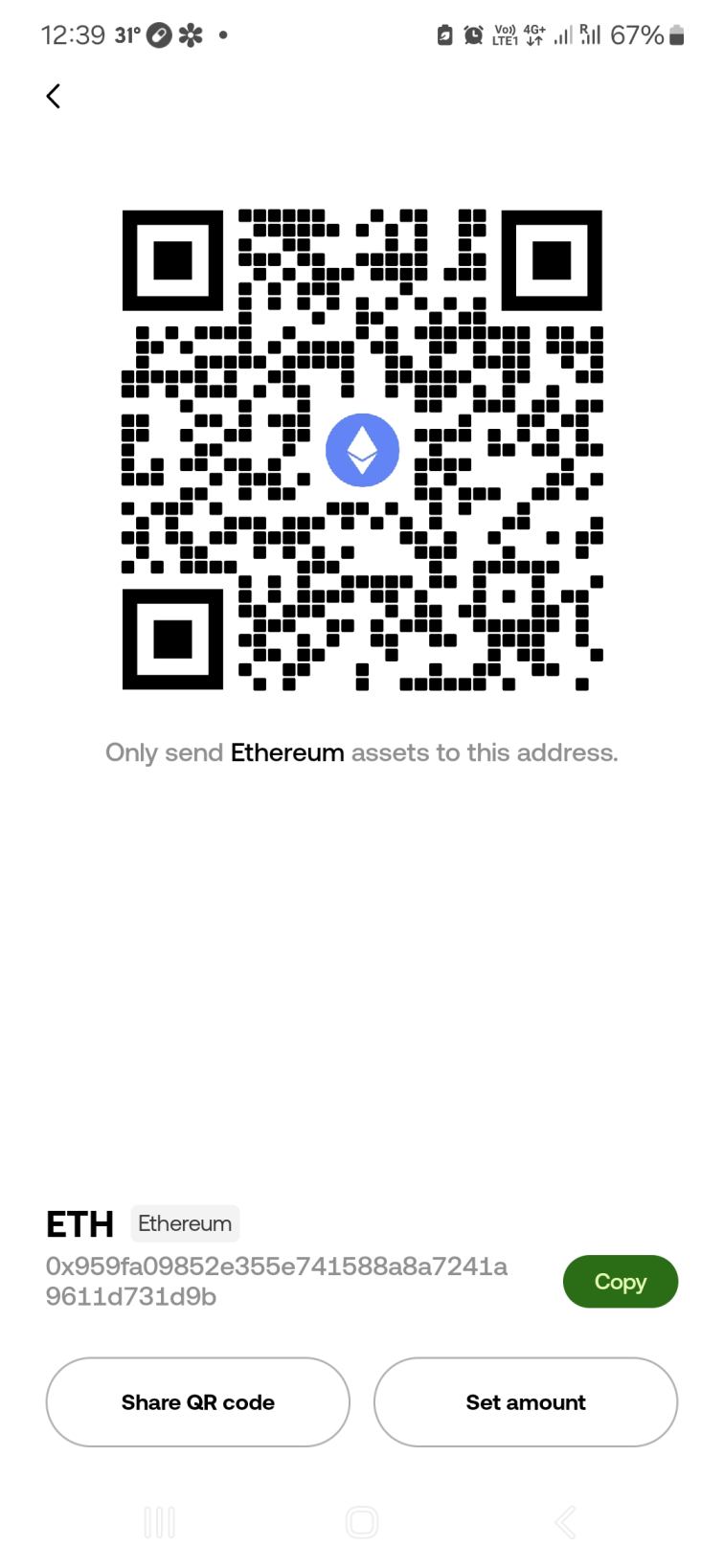The width and height of the screenshot is (724, 1568).
Task: Click the NFC status bar icon
Action: [444, 34]
